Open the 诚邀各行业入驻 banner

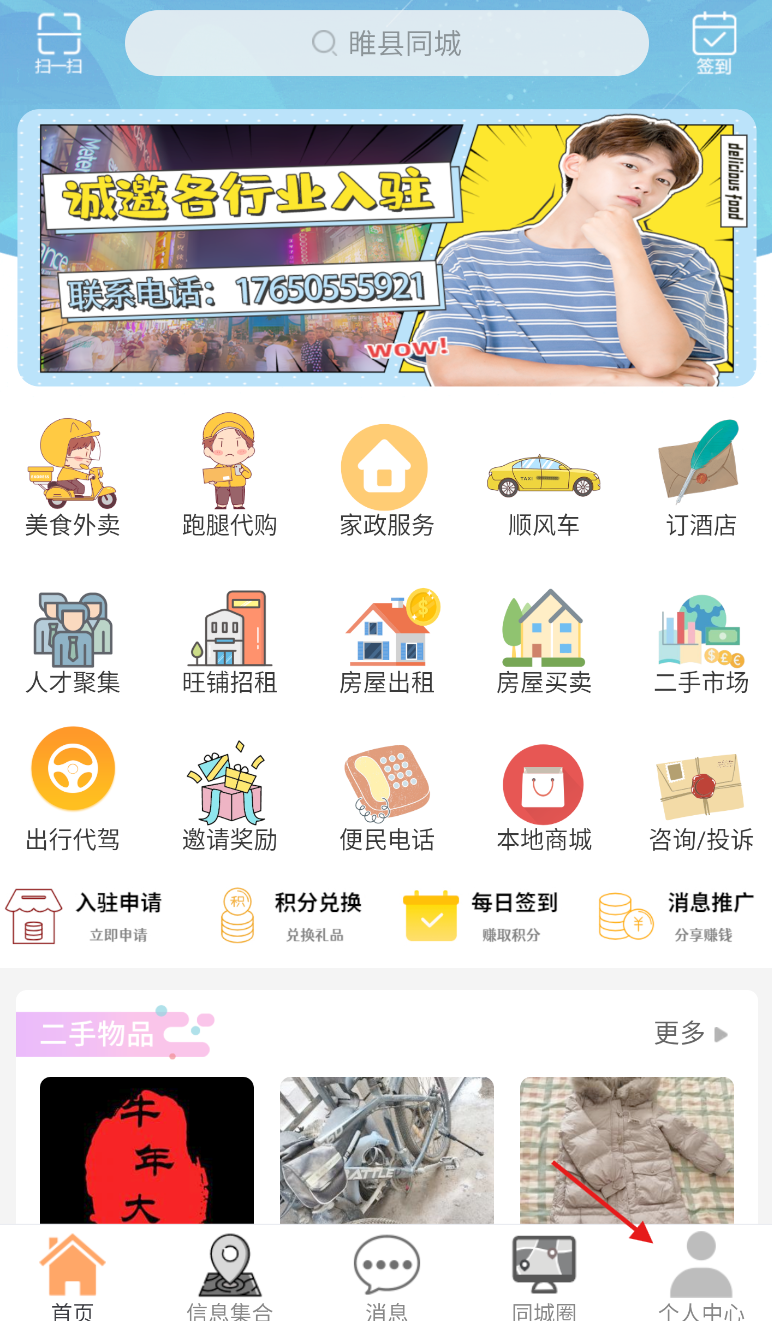[x=387, y=248]
